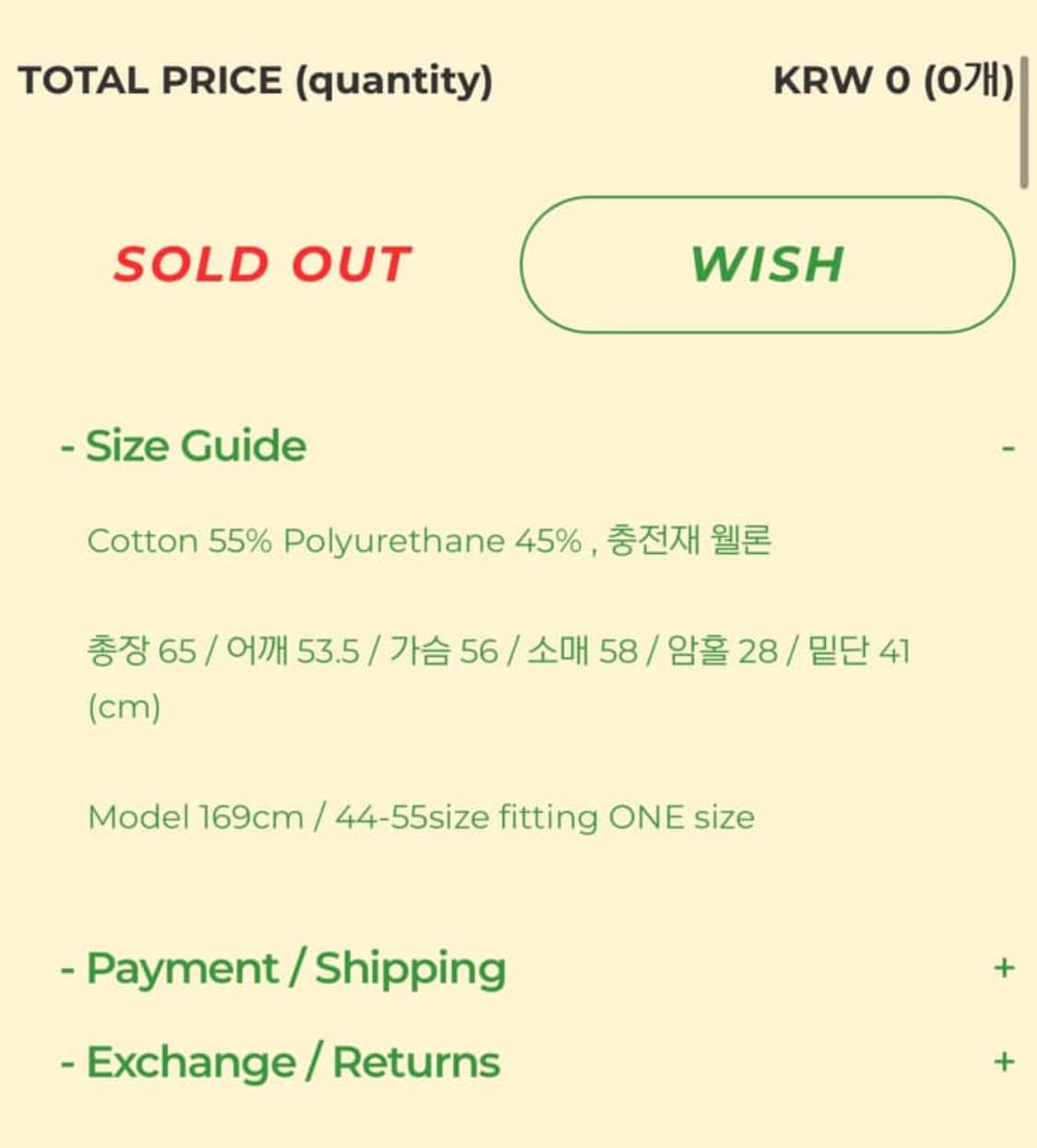Select the Size Guide heading
The image size is (1037, 1148).
coord(182,446)
